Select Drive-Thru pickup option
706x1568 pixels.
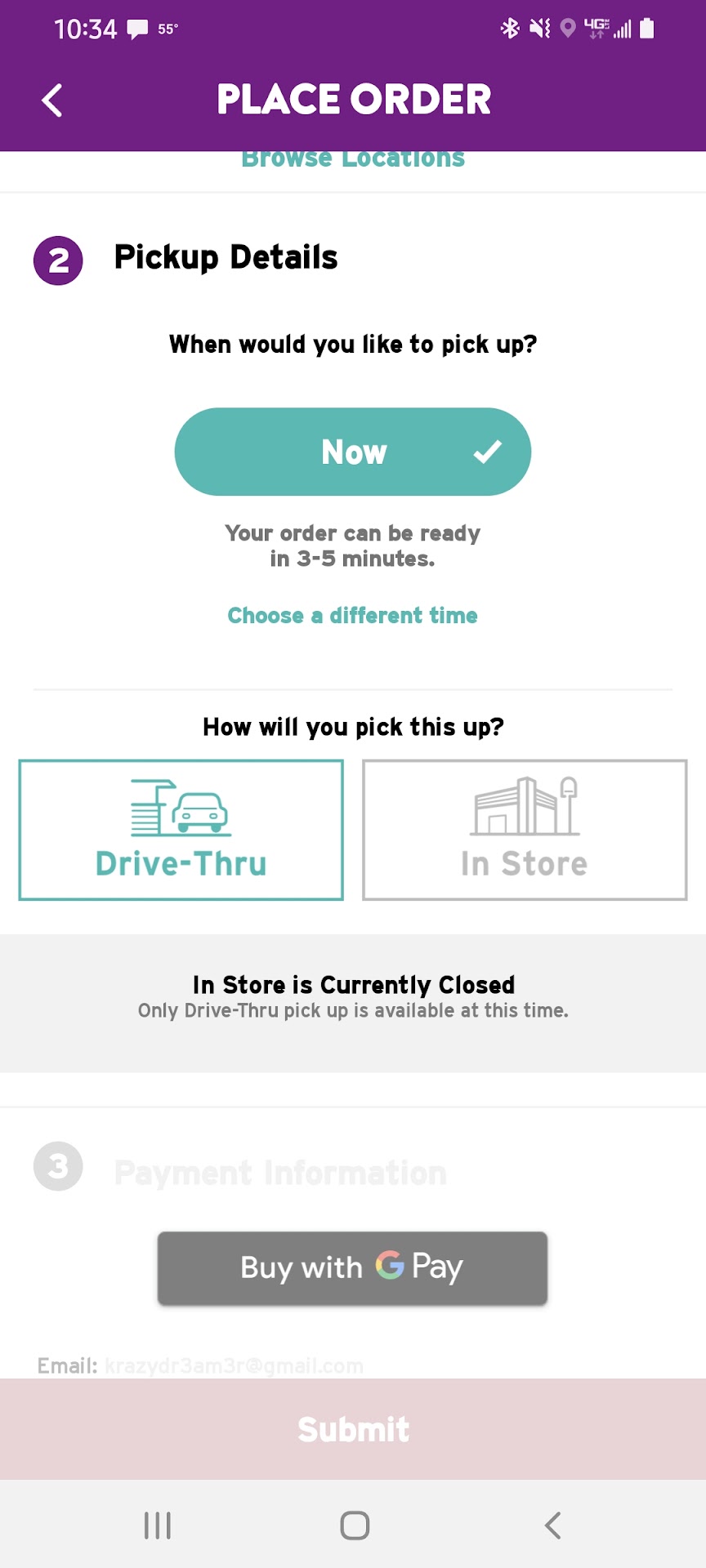coord(181,831)
